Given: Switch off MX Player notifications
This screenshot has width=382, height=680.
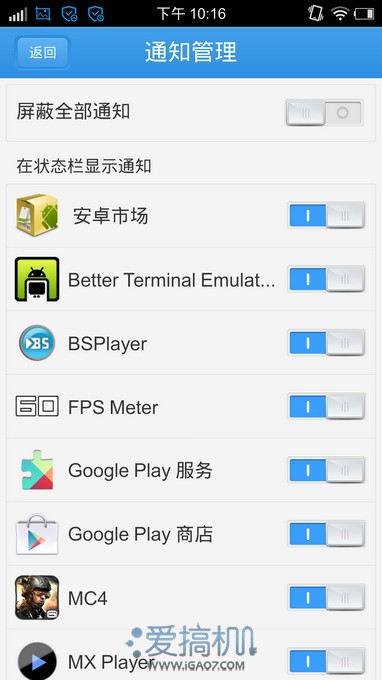Looking at the screenshot, I should pyautogui.click(x=326, y=661).
